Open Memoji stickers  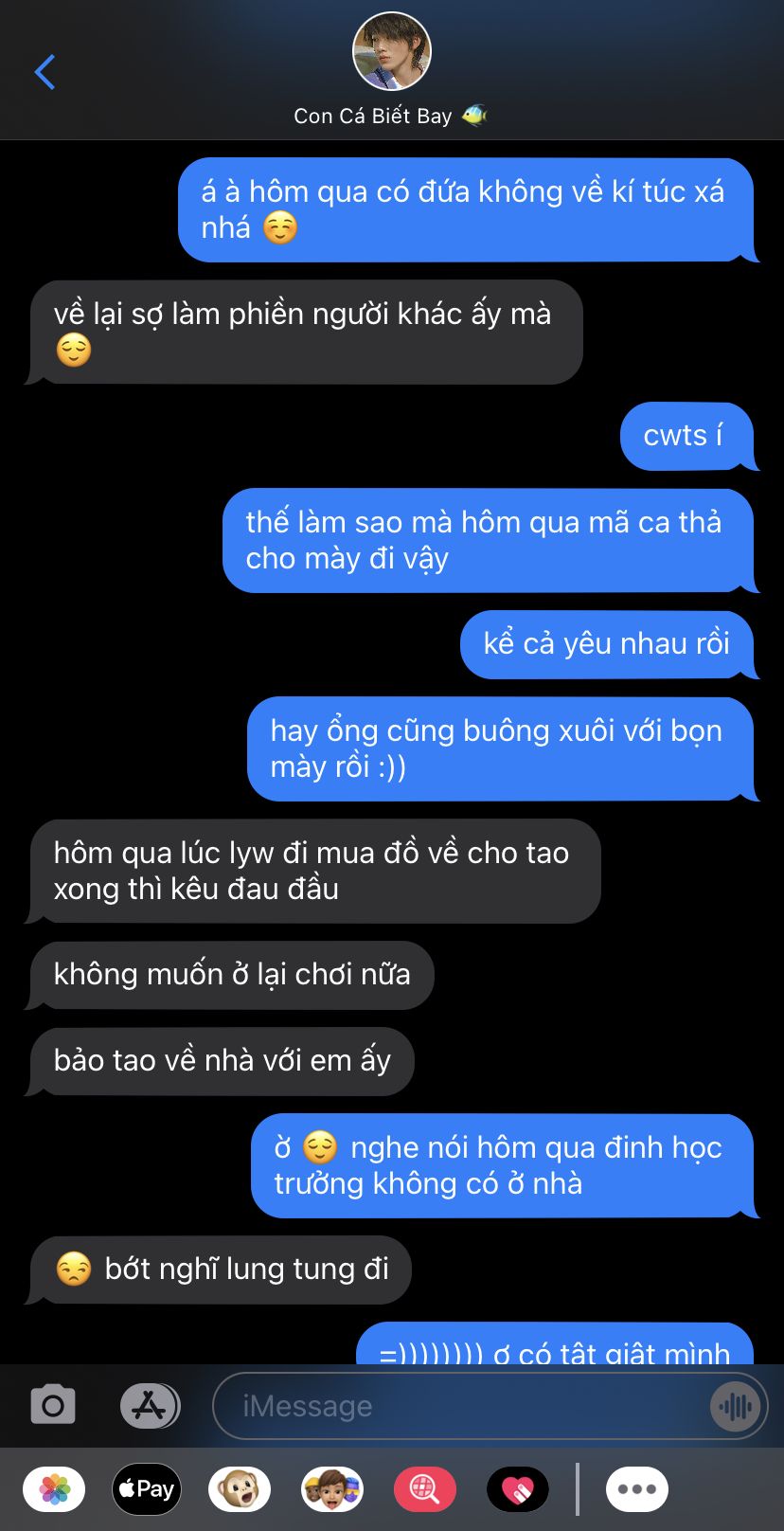[x=331, y=1489]
